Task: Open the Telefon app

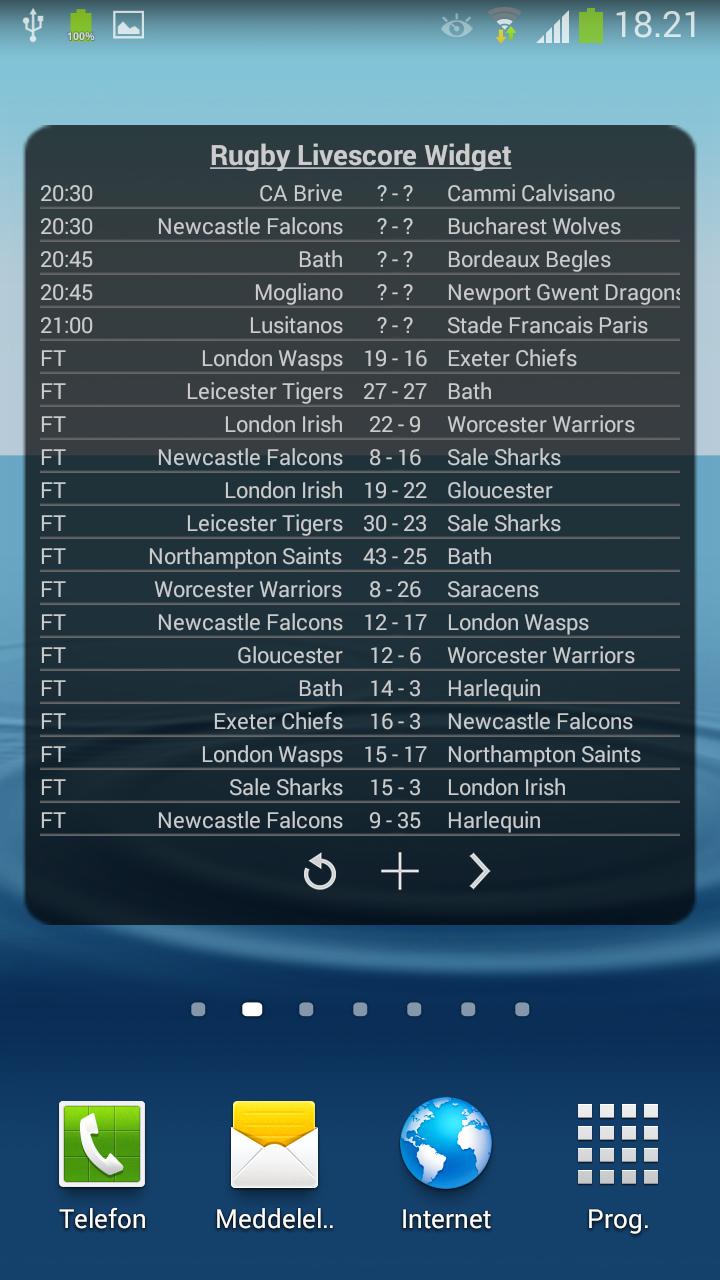Action: tap(101, 1143)
